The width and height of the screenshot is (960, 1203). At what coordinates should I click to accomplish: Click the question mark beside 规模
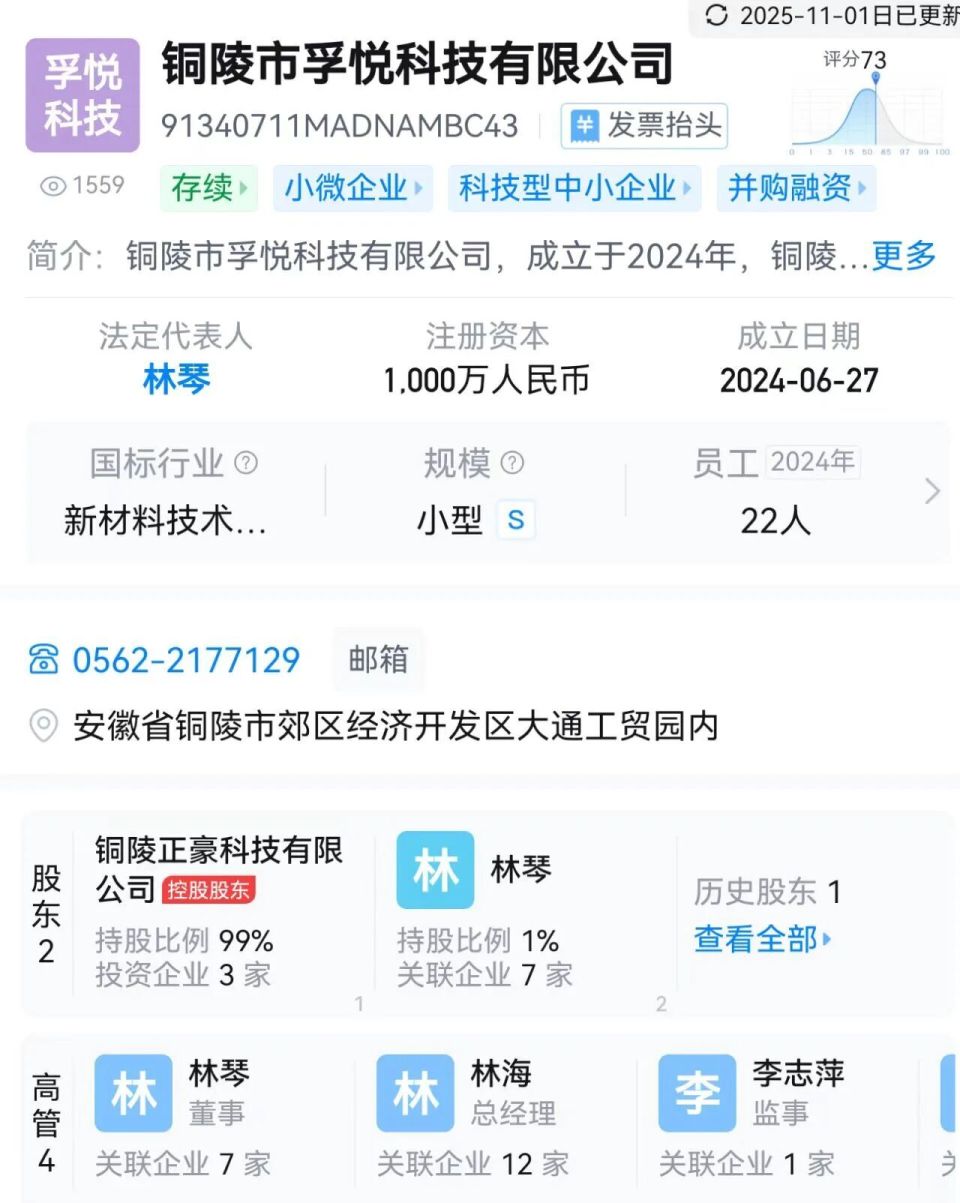(513, 463)
